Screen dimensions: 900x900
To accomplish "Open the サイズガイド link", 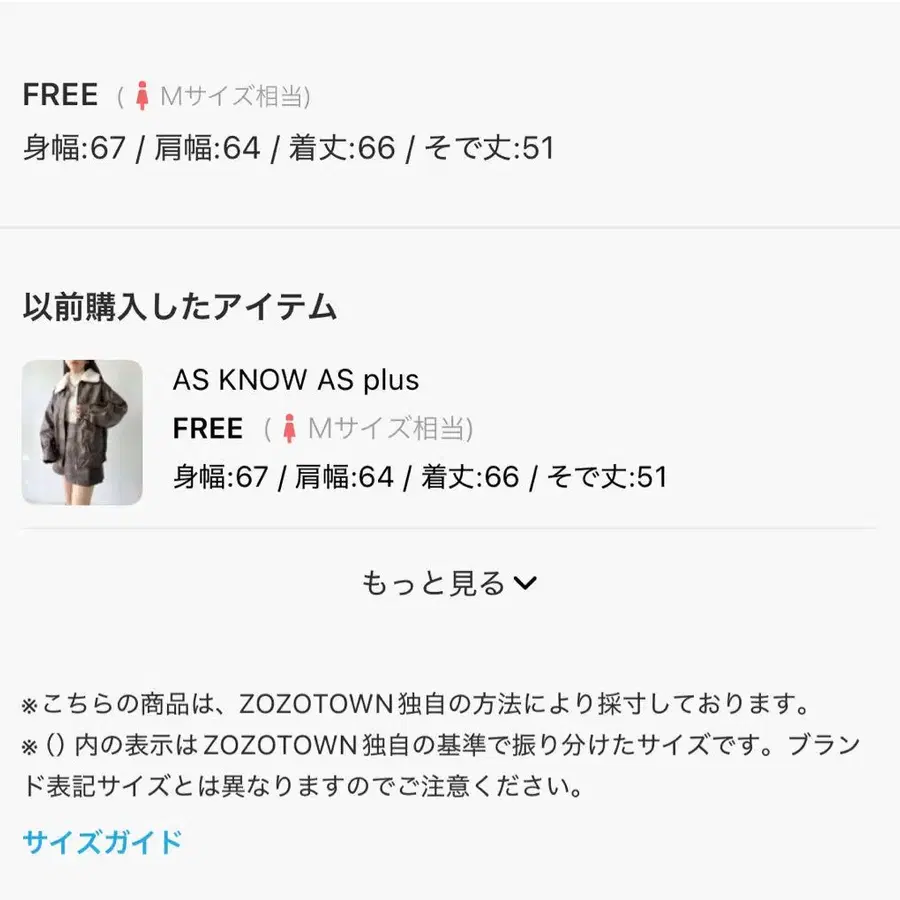I will pyautogui.click(x=102, y=842).
